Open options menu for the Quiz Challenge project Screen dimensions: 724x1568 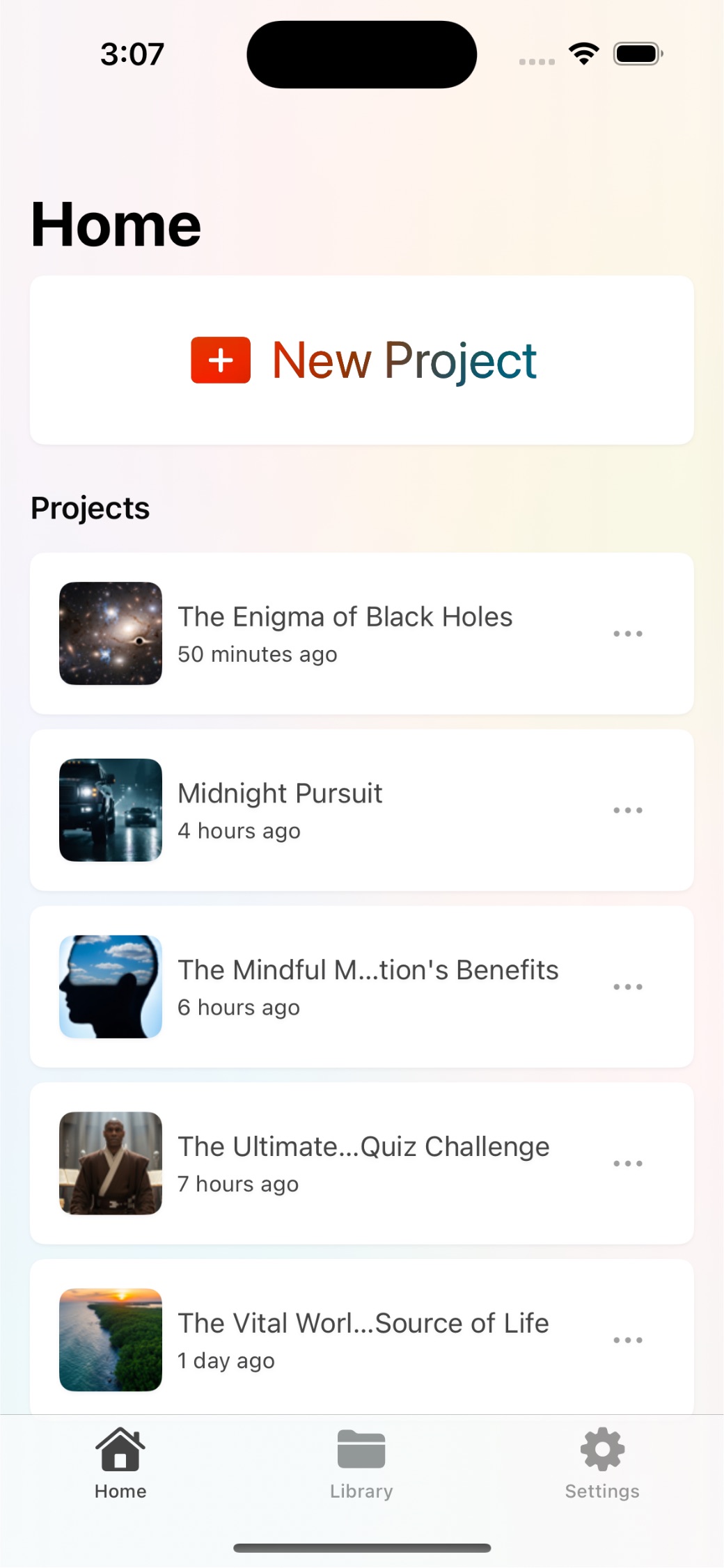[627, 1163]
